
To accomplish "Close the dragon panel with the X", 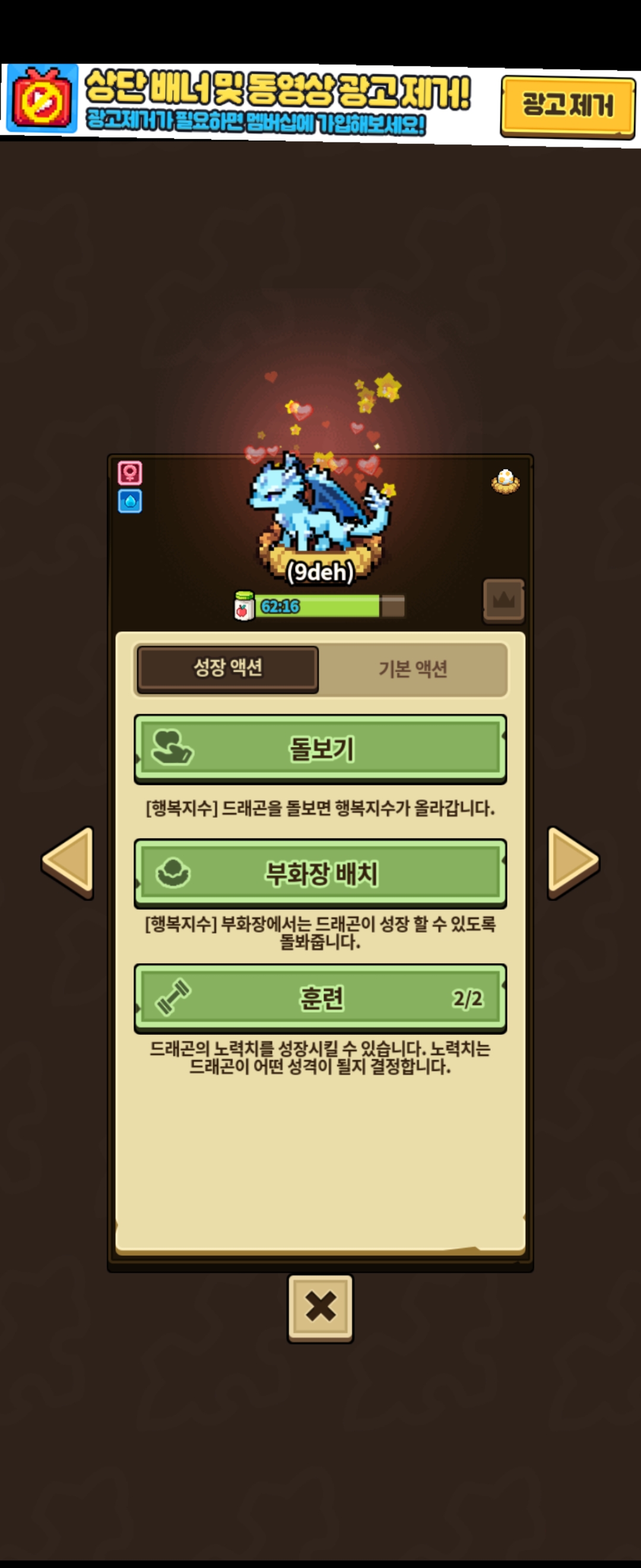I will (x=320, y=1306).
